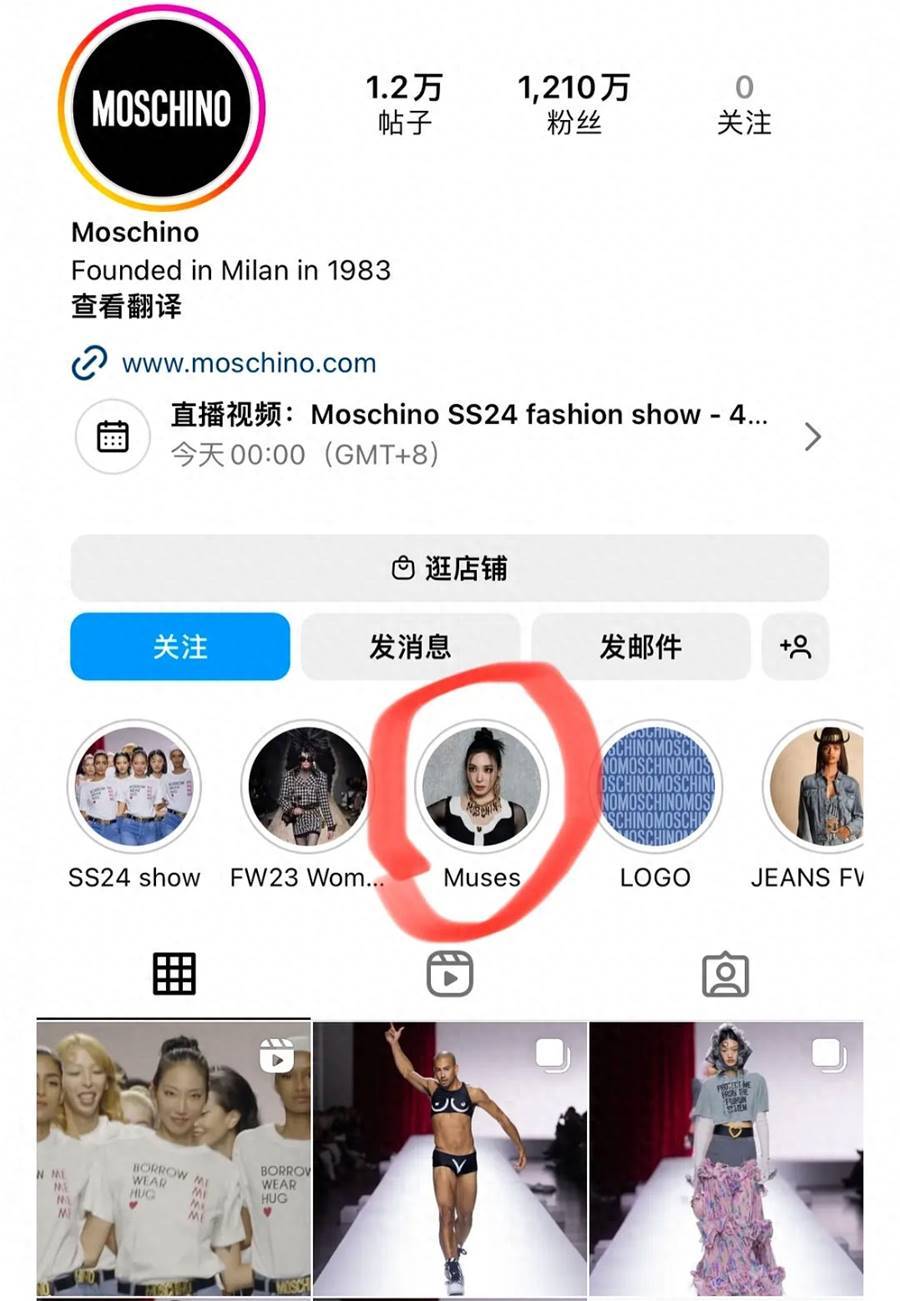The width and height of the screenshot is (900, 1301).
Task: Tap 发邮件 to email Moschino
Action: point(640,647)
